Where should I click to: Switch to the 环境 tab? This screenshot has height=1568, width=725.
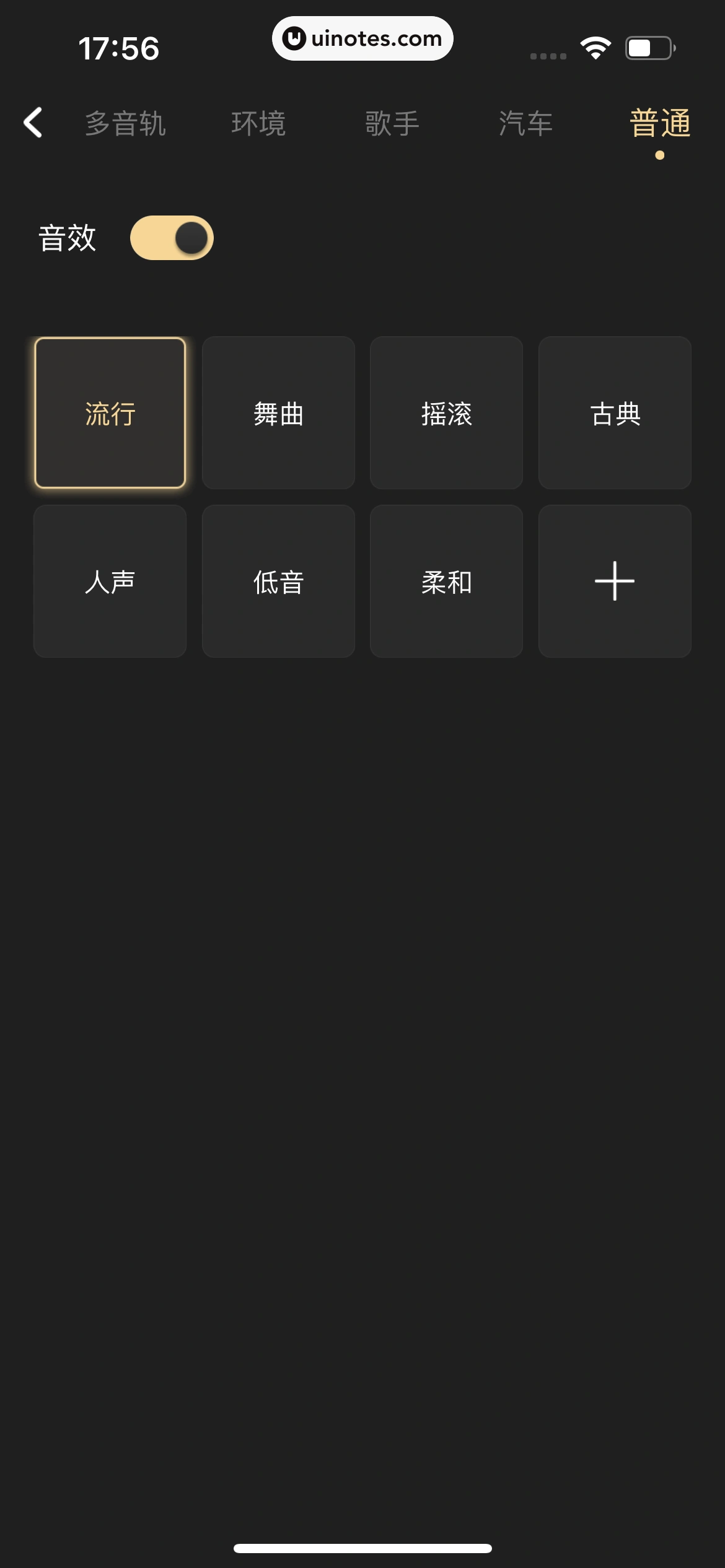(x=258, y=123)
